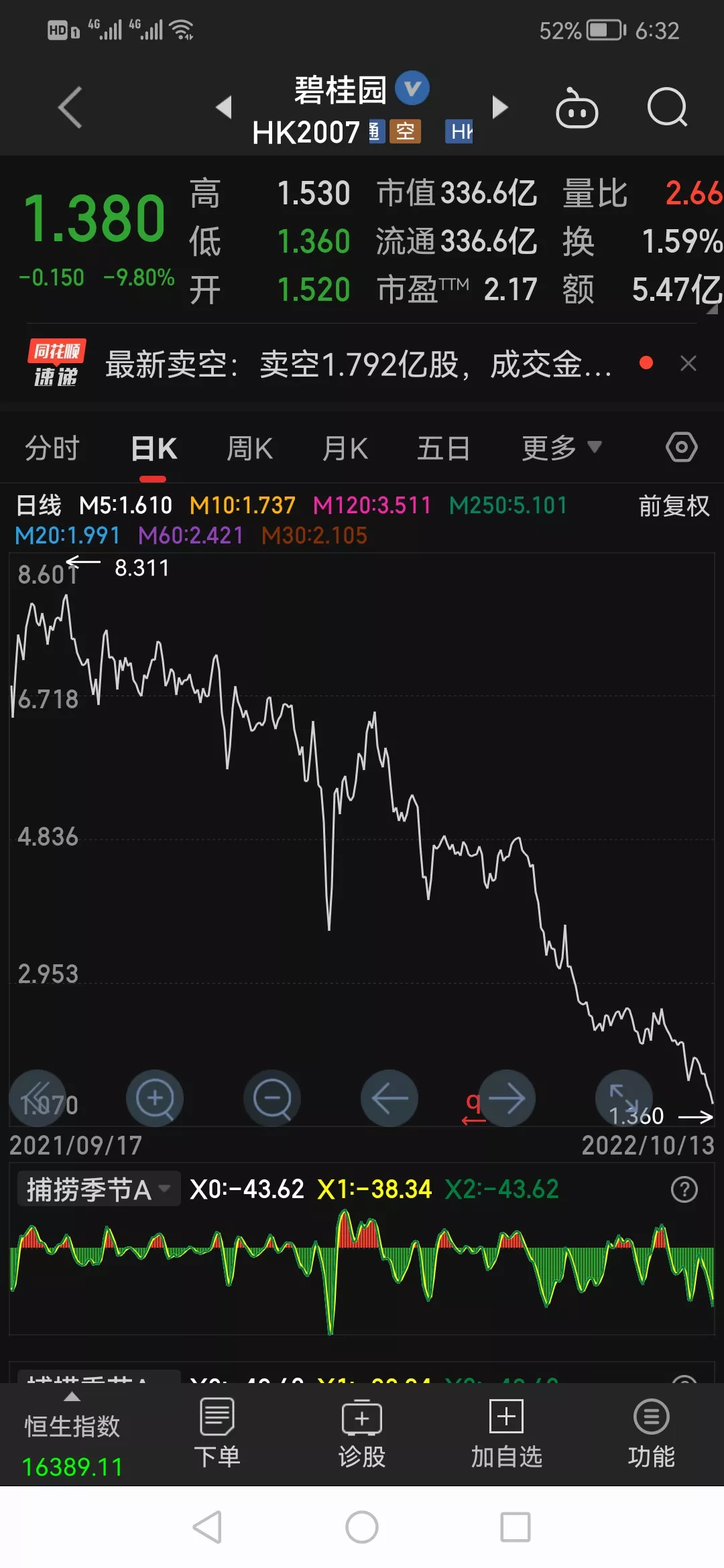Open the robot assistant icon
Image resolution: width=724 pixels, height=1568 pixels.
click(x=577, y=109)
